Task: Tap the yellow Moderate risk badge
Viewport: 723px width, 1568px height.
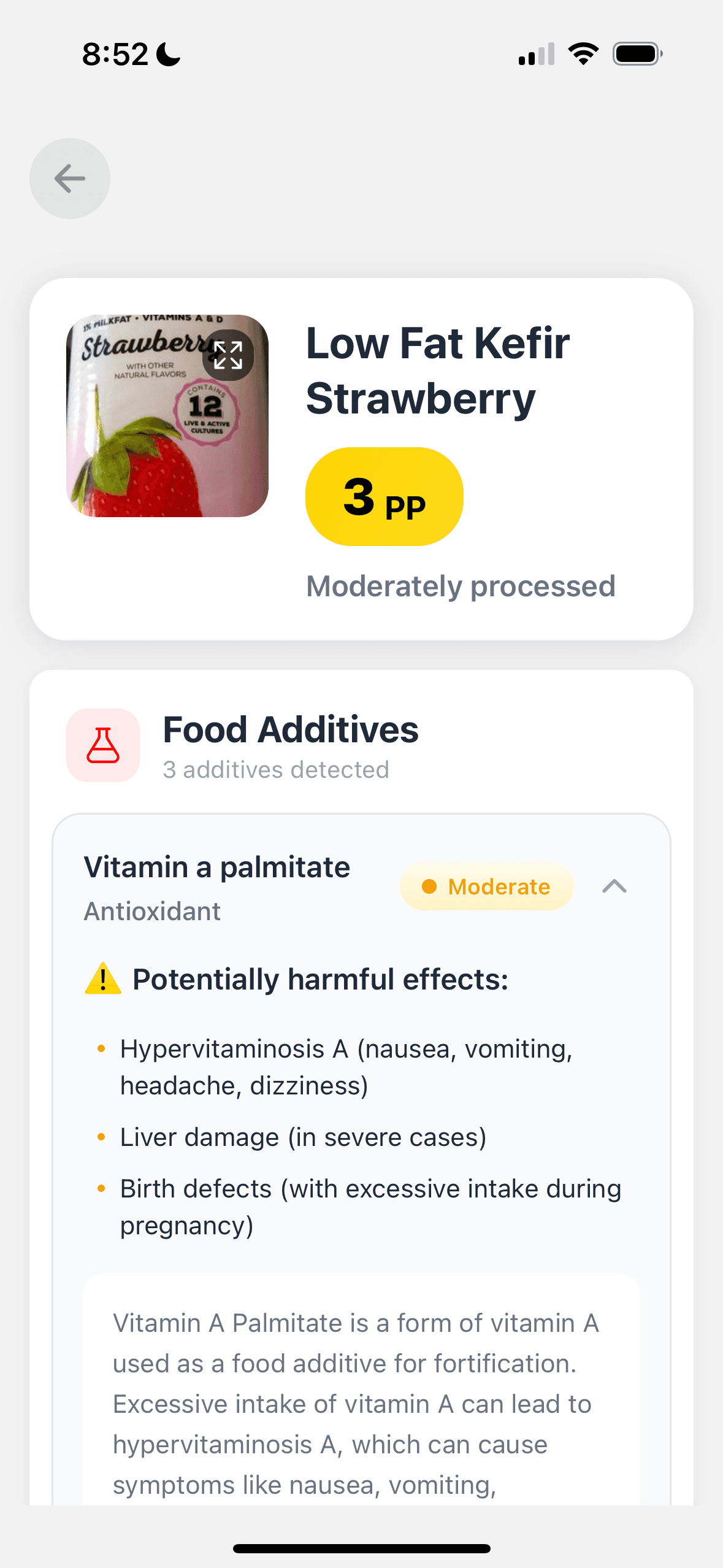Action: pos(486,886)
